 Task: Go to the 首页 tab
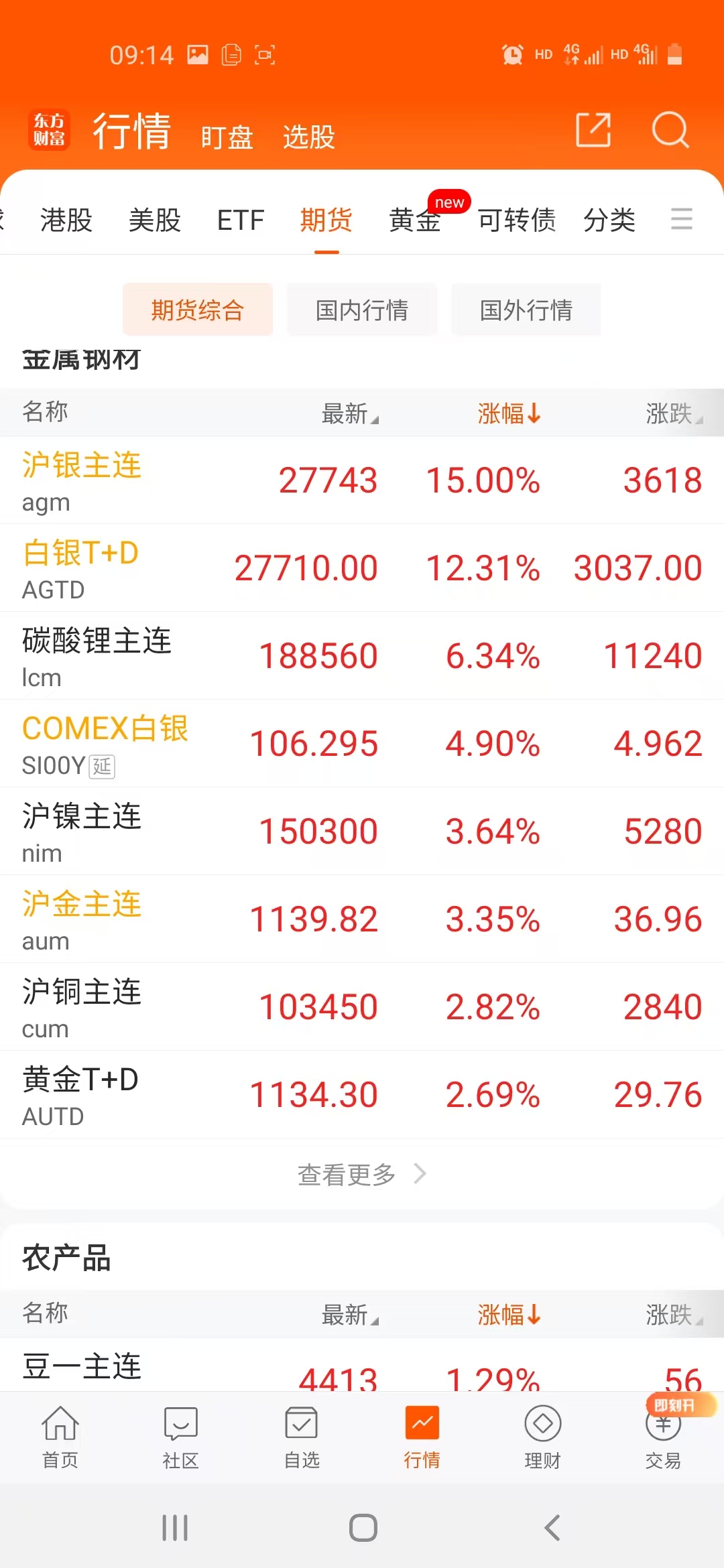coord(60,1437)
